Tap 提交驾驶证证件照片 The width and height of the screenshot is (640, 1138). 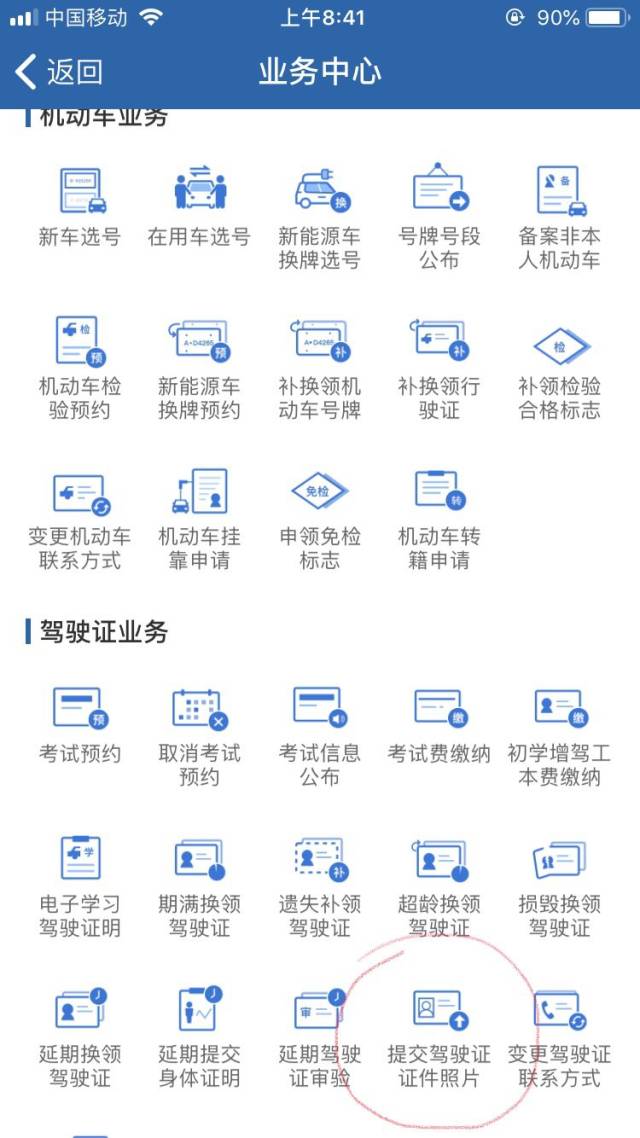click(x=439, y=1036)
